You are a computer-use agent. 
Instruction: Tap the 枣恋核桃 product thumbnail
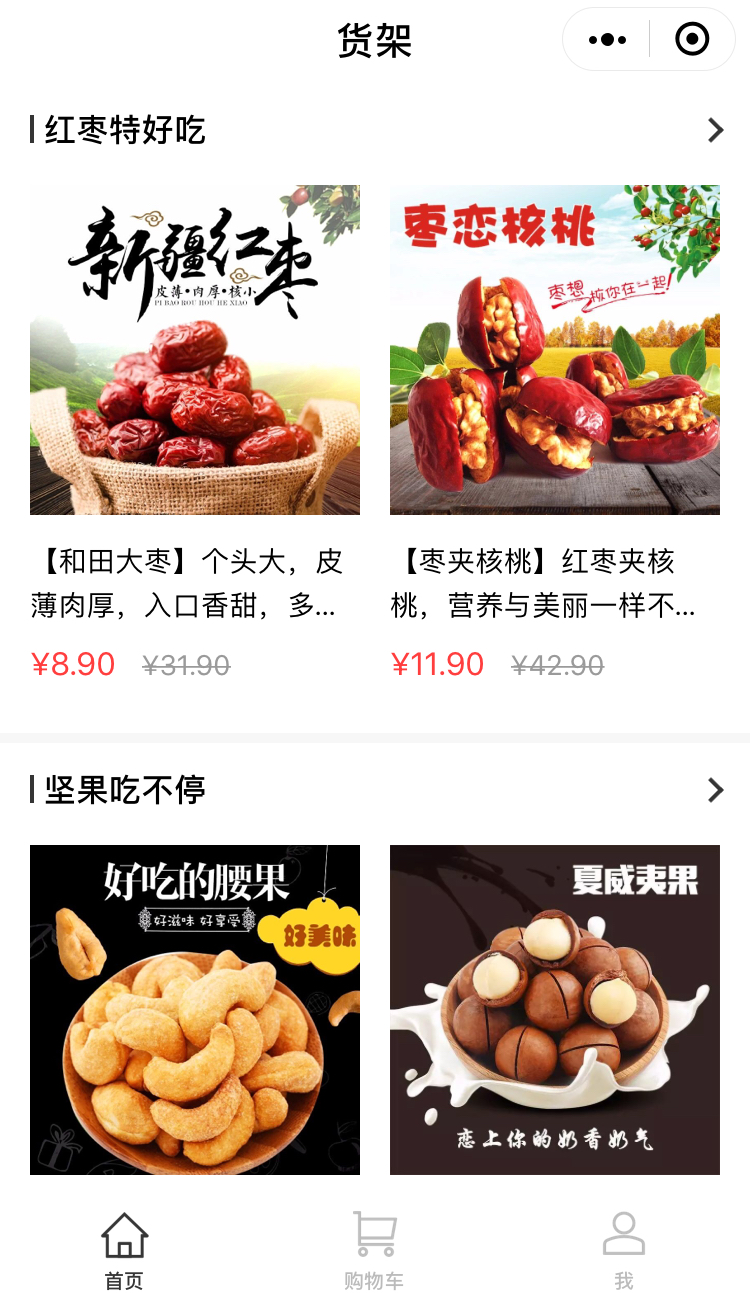tap(554, 349)
